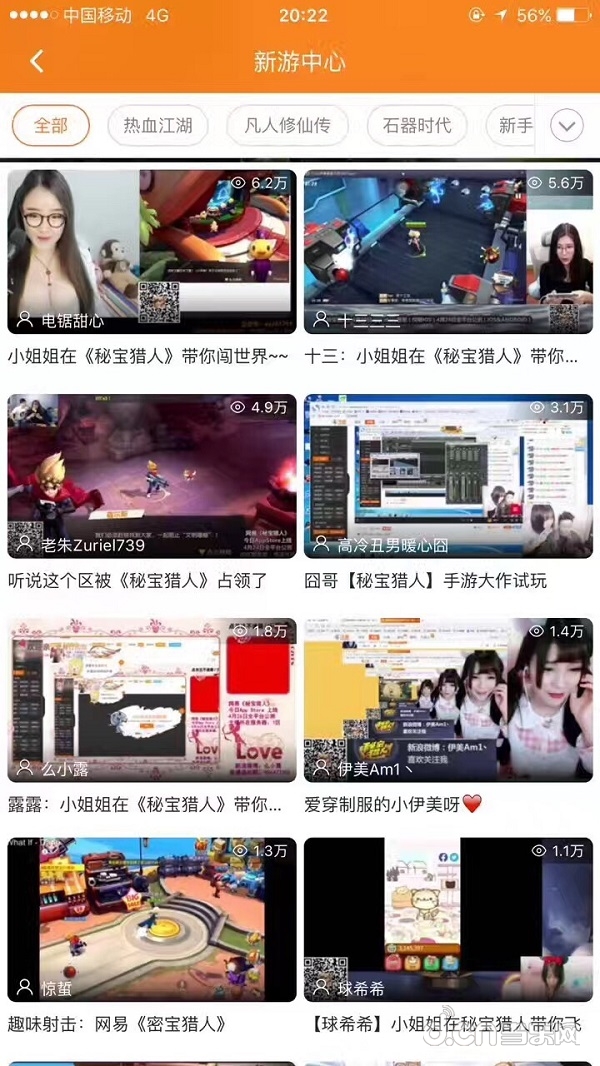Open 电锯甜心's live stream
600x1066 pixels.
pyautogui.click(x=152, y=251)
